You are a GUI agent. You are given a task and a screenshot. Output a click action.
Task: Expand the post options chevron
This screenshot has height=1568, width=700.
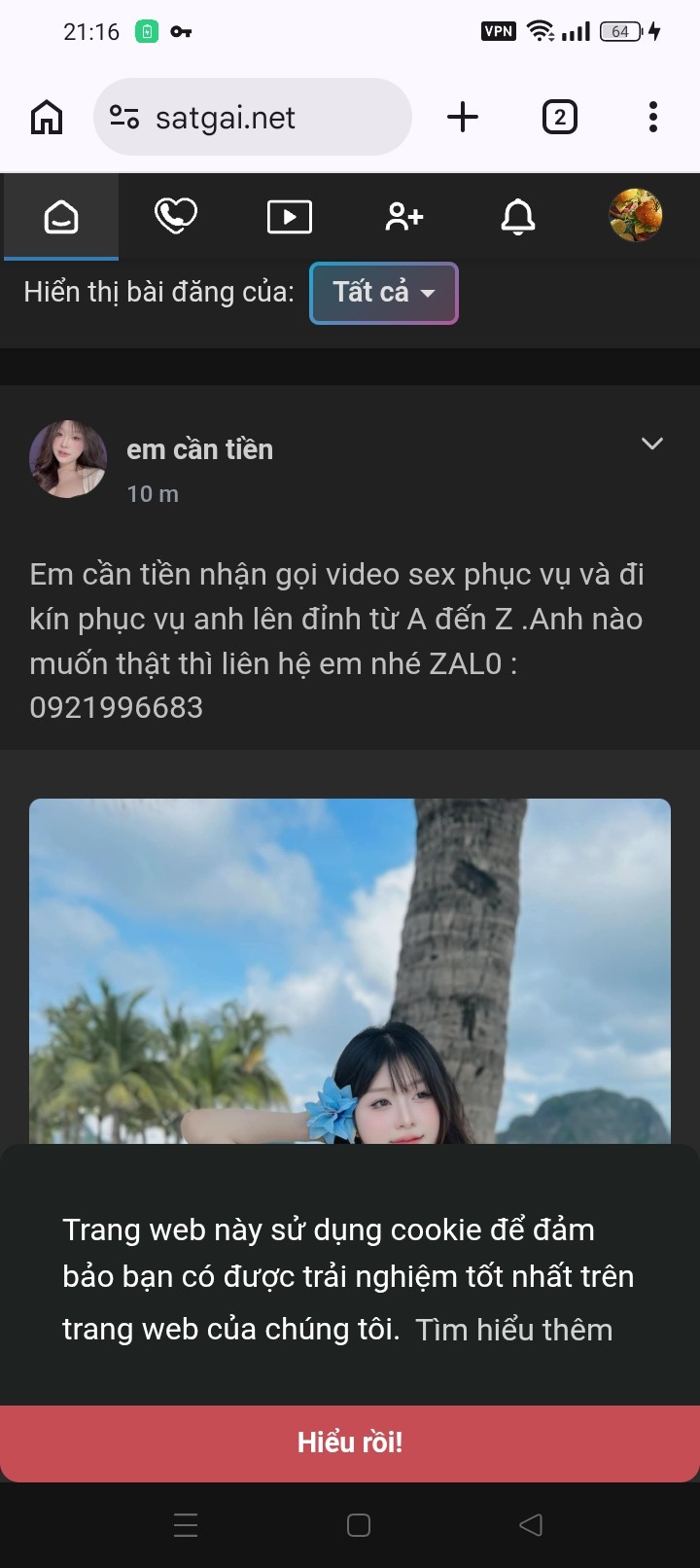[x=651, y=444]
